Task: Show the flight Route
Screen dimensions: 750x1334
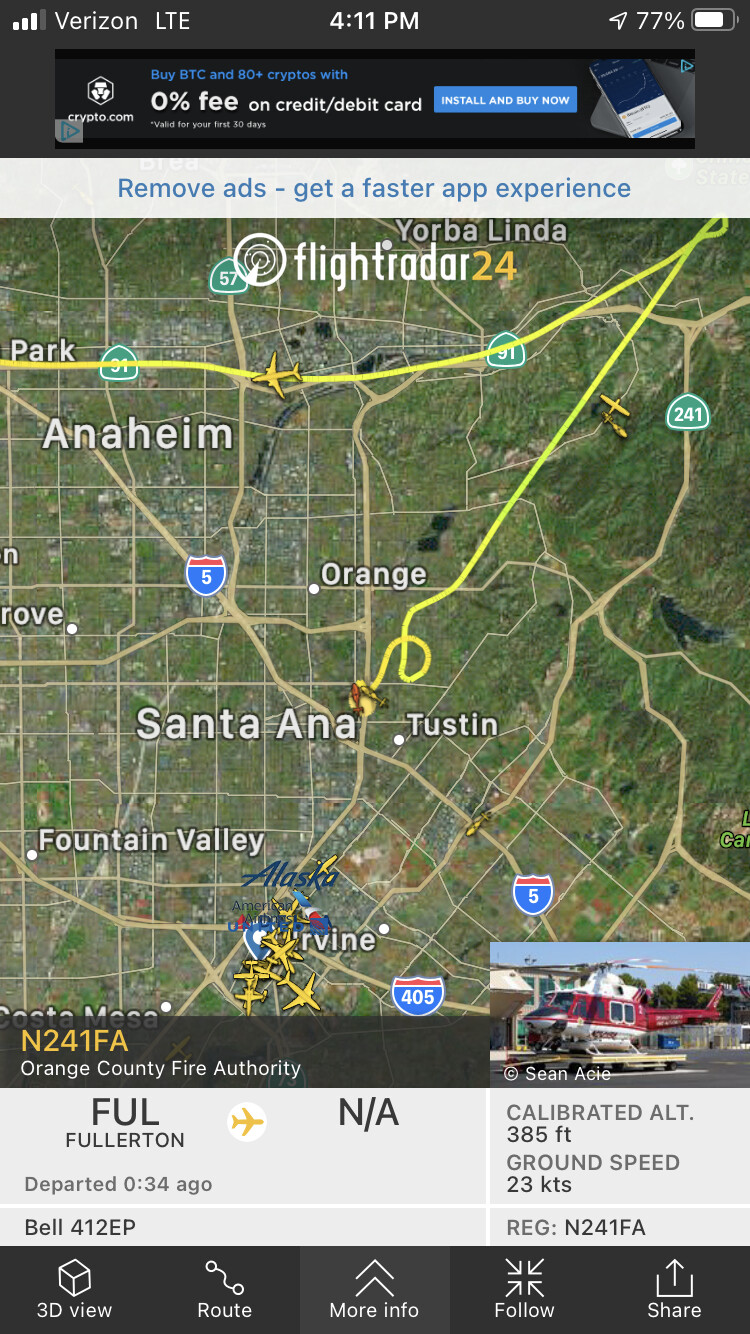Action: [225, 1290]
